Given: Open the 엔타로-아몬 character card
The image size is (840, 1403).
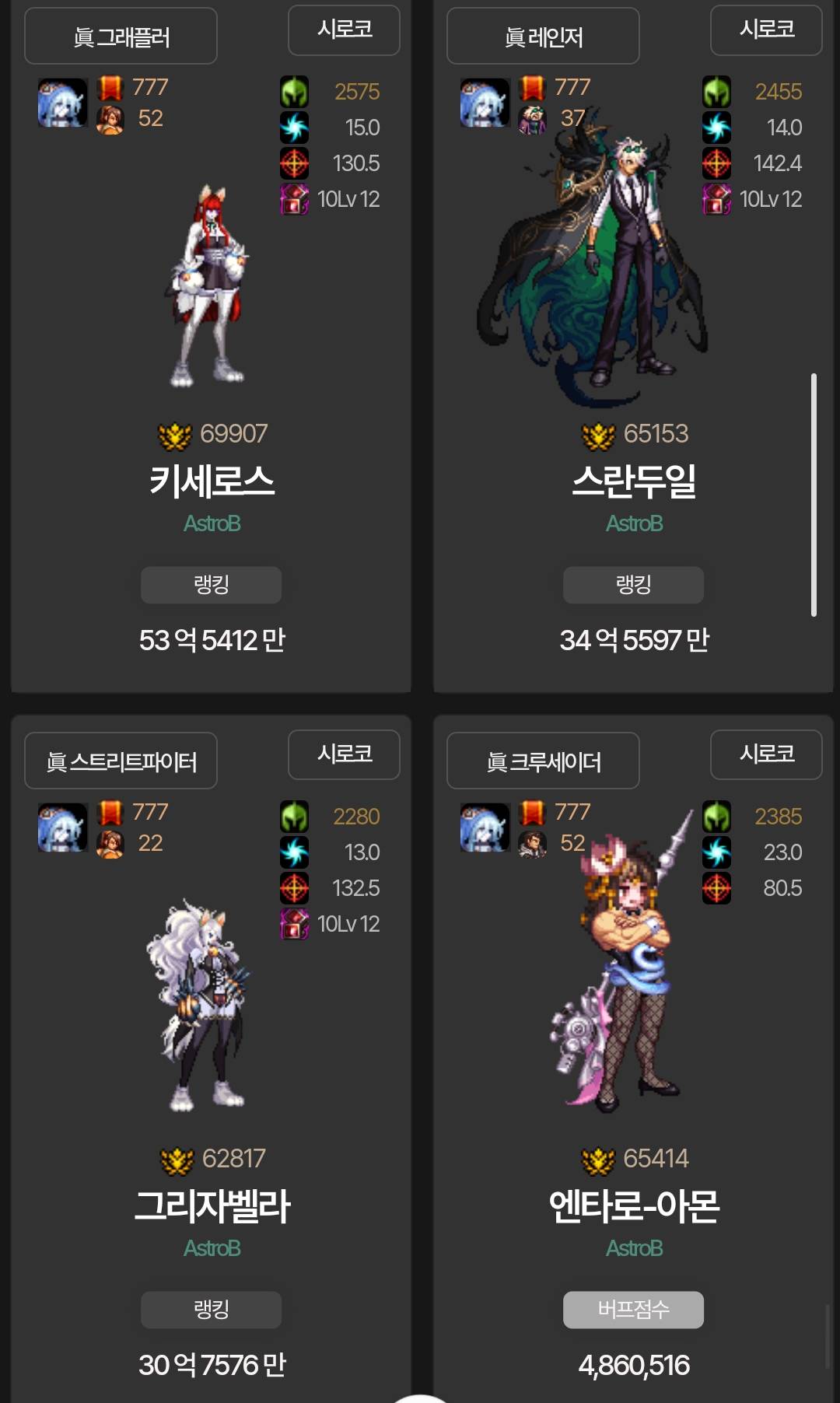Looking at the screenshot, I should [x=634, y=1205].
